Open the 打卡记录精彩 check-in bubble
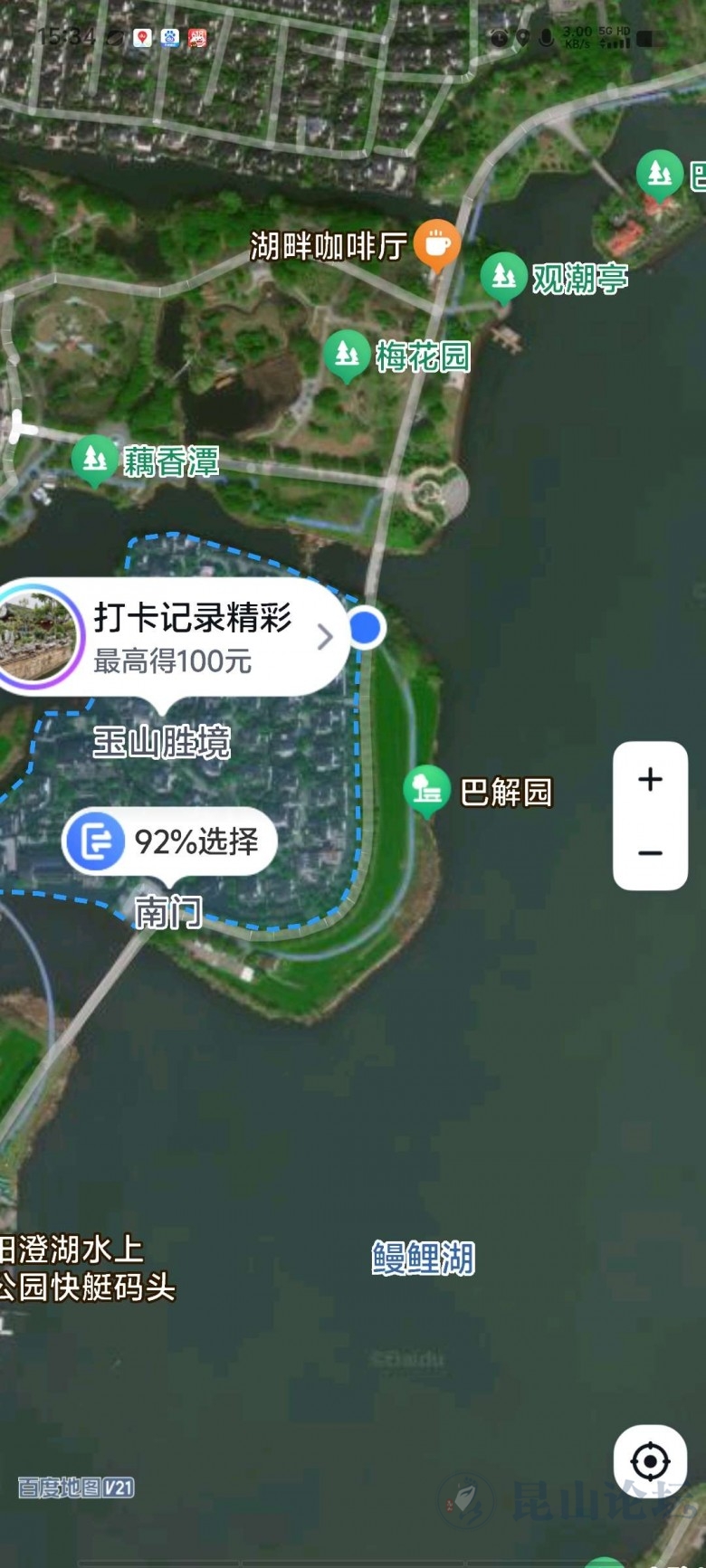706x1568 pixels. pyautogui.click(x=172, y=637)
